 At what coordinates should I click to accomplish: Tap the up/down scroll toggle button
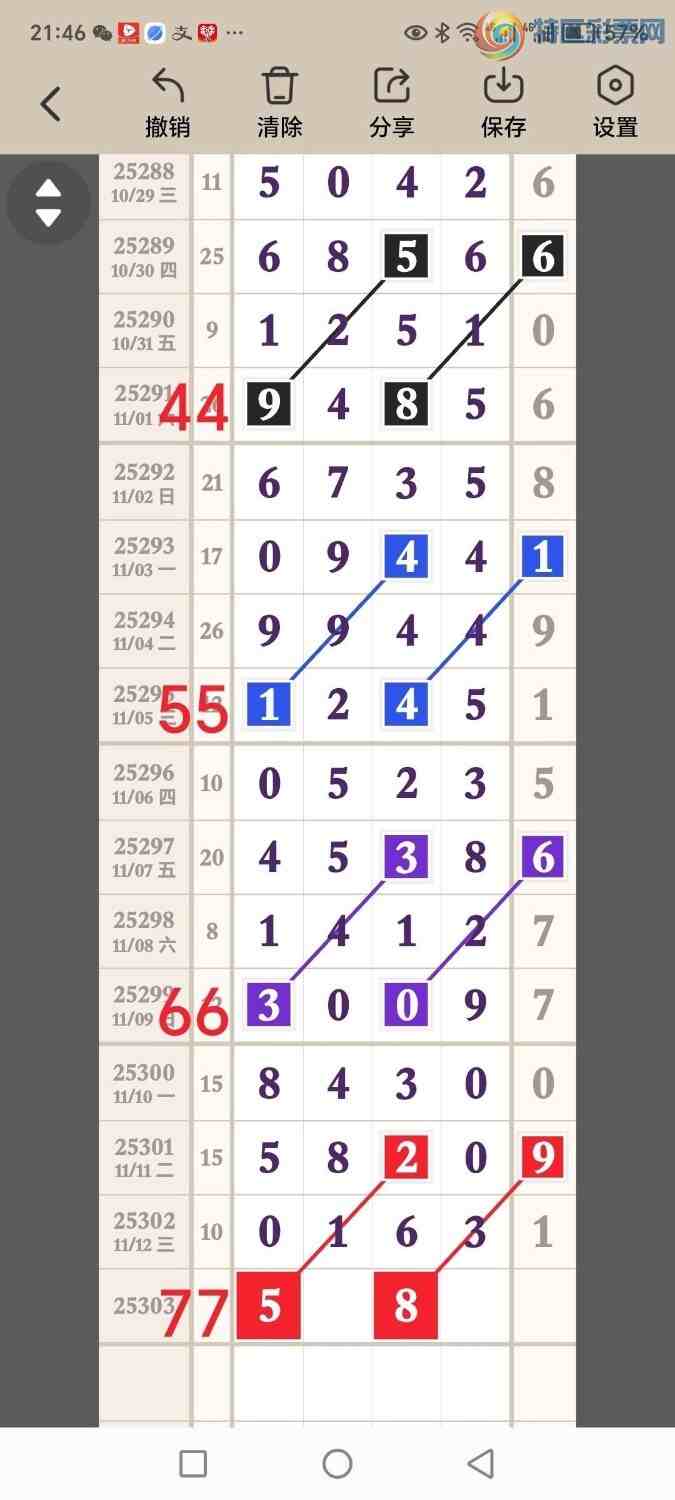(48, 203)
